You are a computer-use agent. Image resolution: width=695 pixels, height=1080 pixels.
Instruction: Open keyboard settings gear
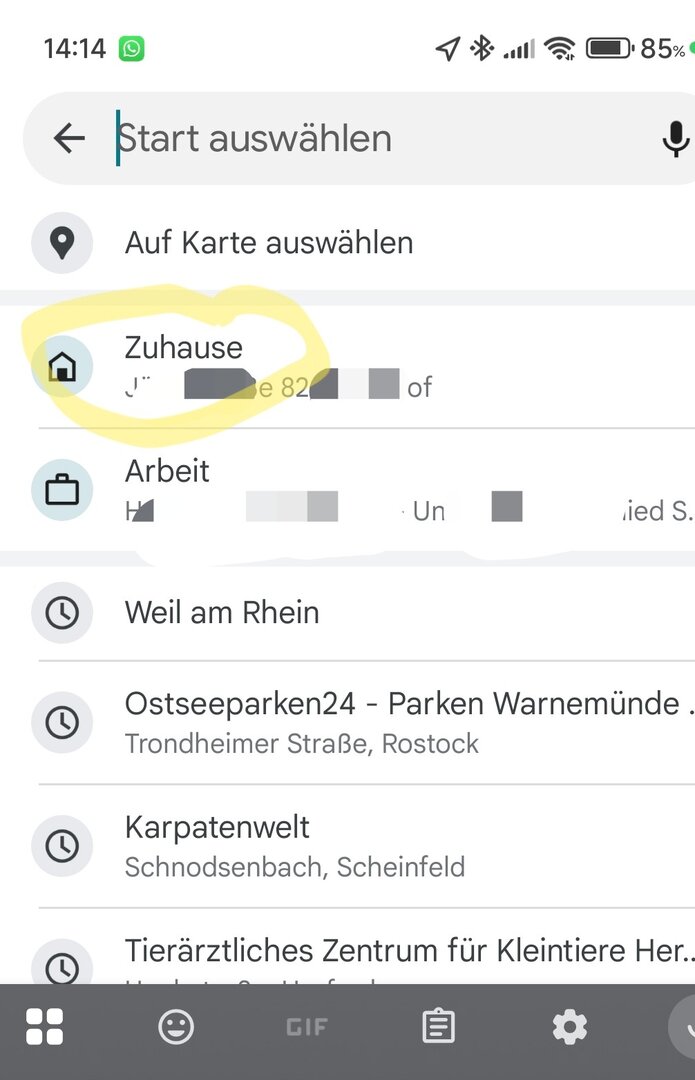[569, 1026]
